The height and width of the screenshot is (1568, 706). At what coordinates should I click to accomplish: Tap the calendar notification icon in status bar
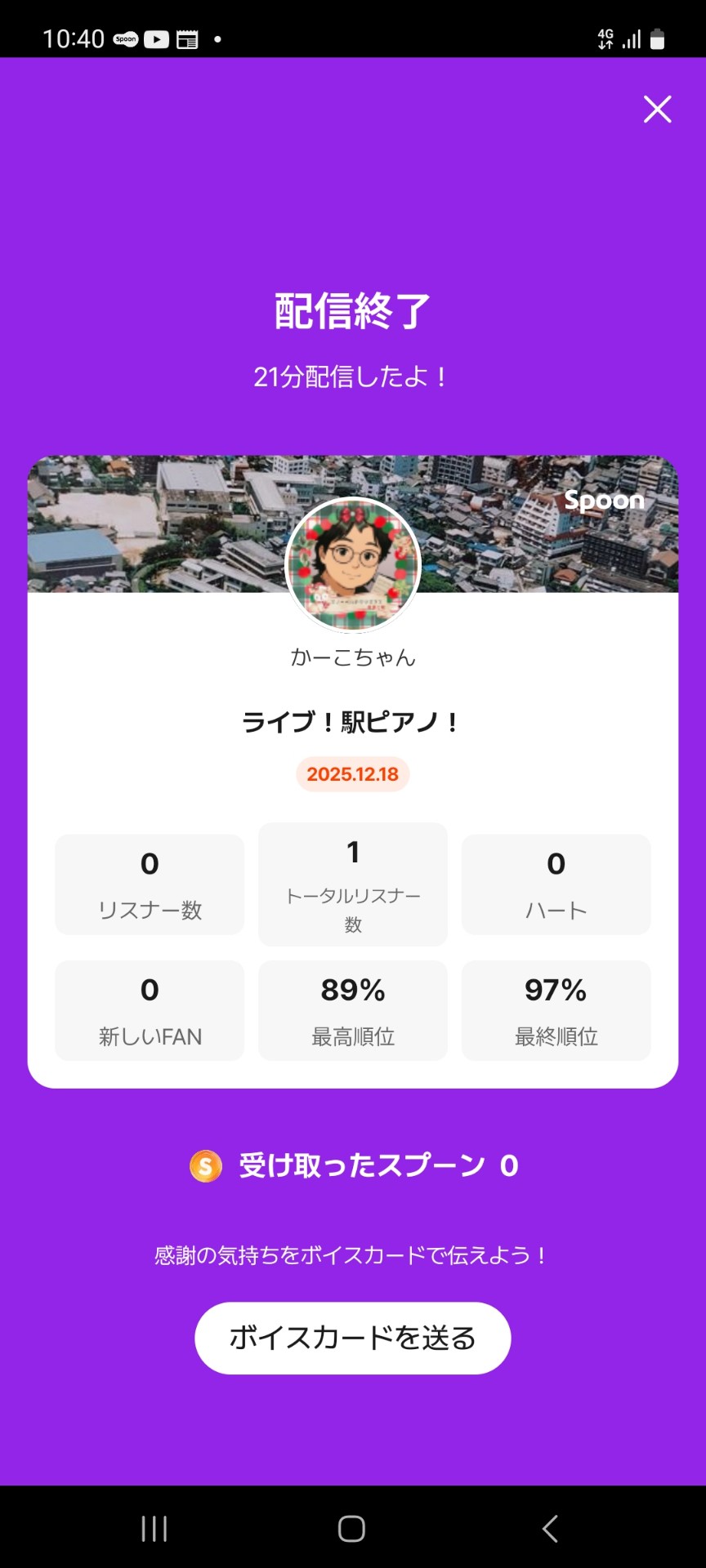click(186, 38)
